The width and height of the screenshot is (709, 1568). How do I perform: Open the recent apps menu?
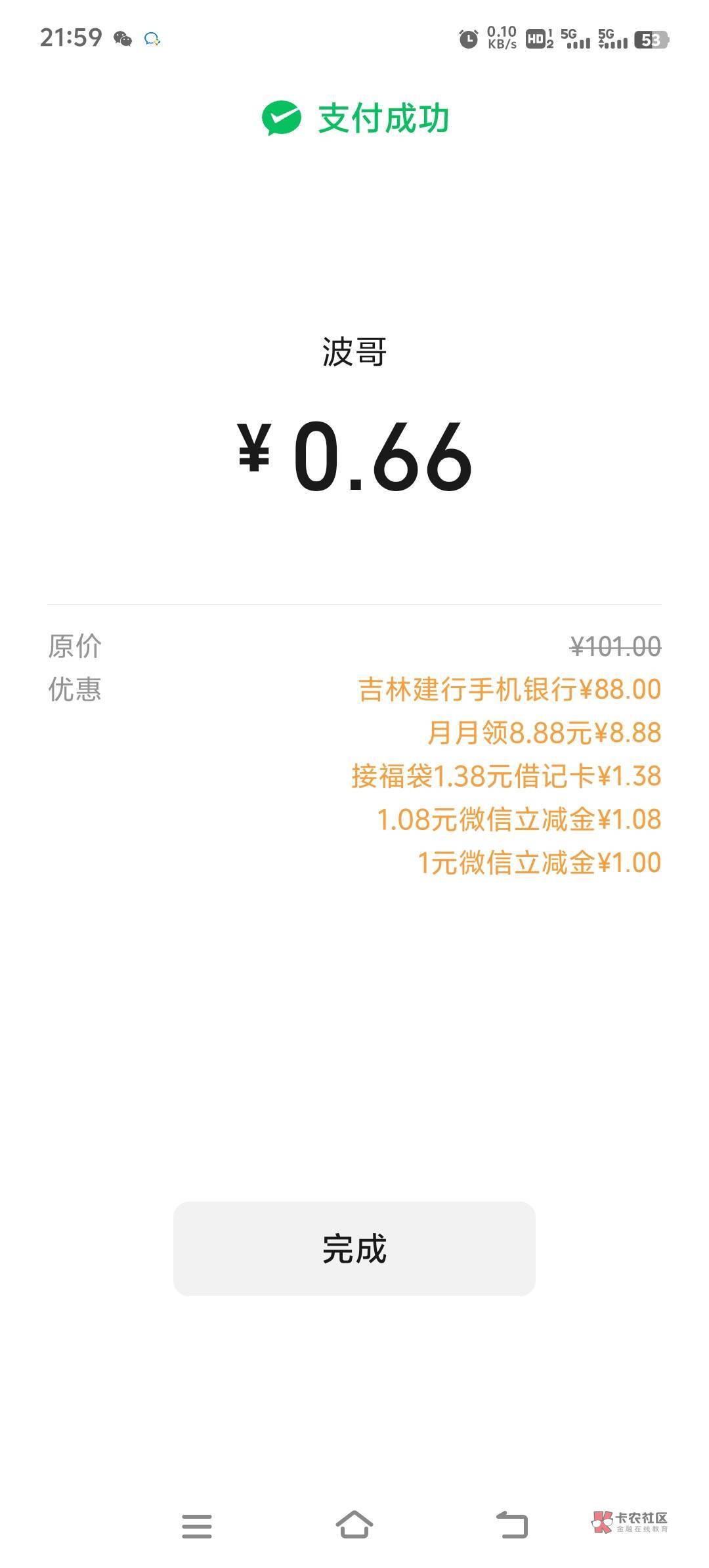(197, 1526)
